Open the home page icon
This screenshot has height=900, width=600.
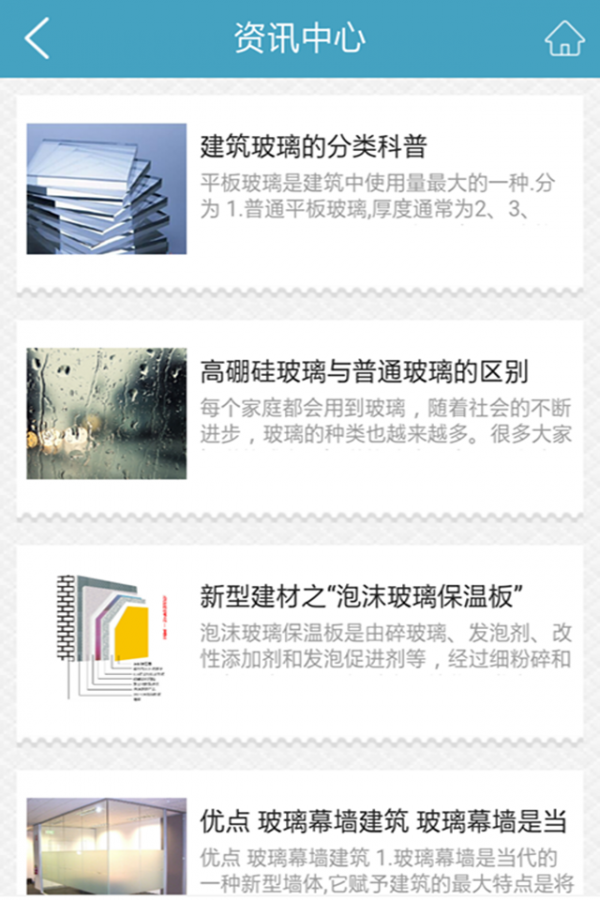tap(563, 39)
